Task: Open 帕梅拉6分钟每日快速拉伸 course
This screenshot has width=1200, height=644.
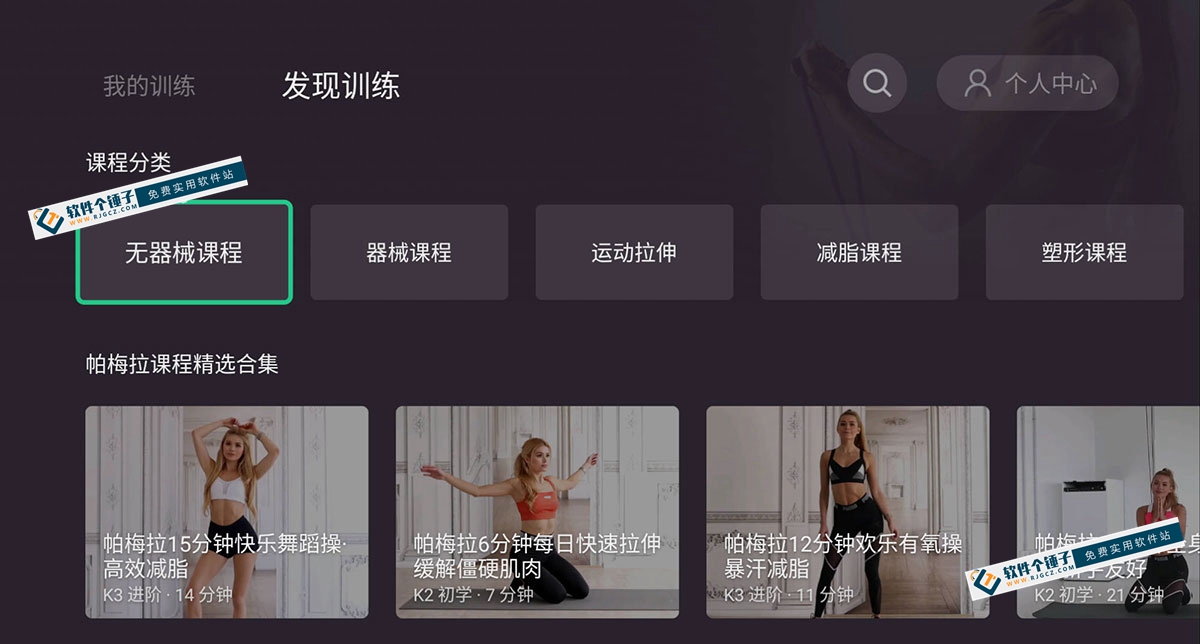Action: (537, 511)
